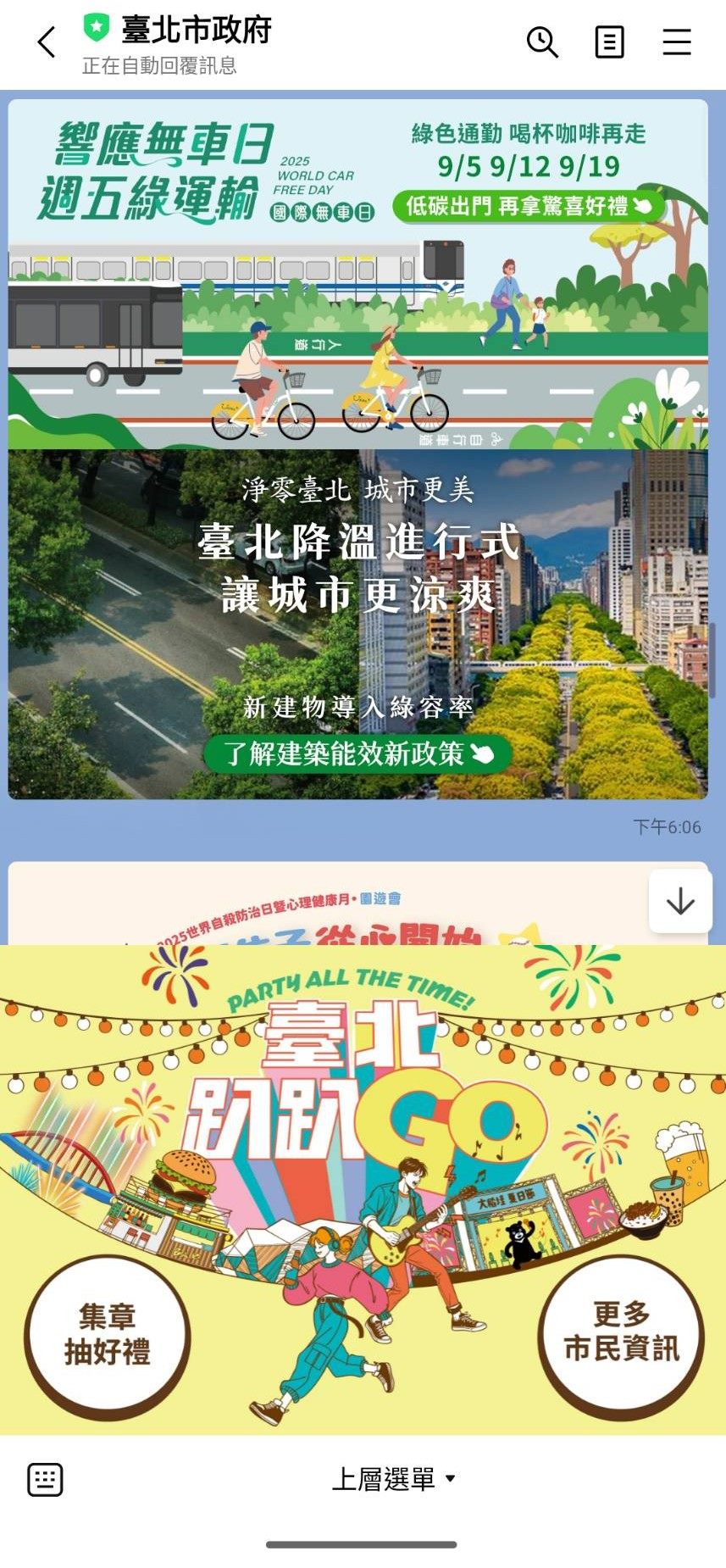
Task: Open the notes list icon
Action: click(609, 42)
